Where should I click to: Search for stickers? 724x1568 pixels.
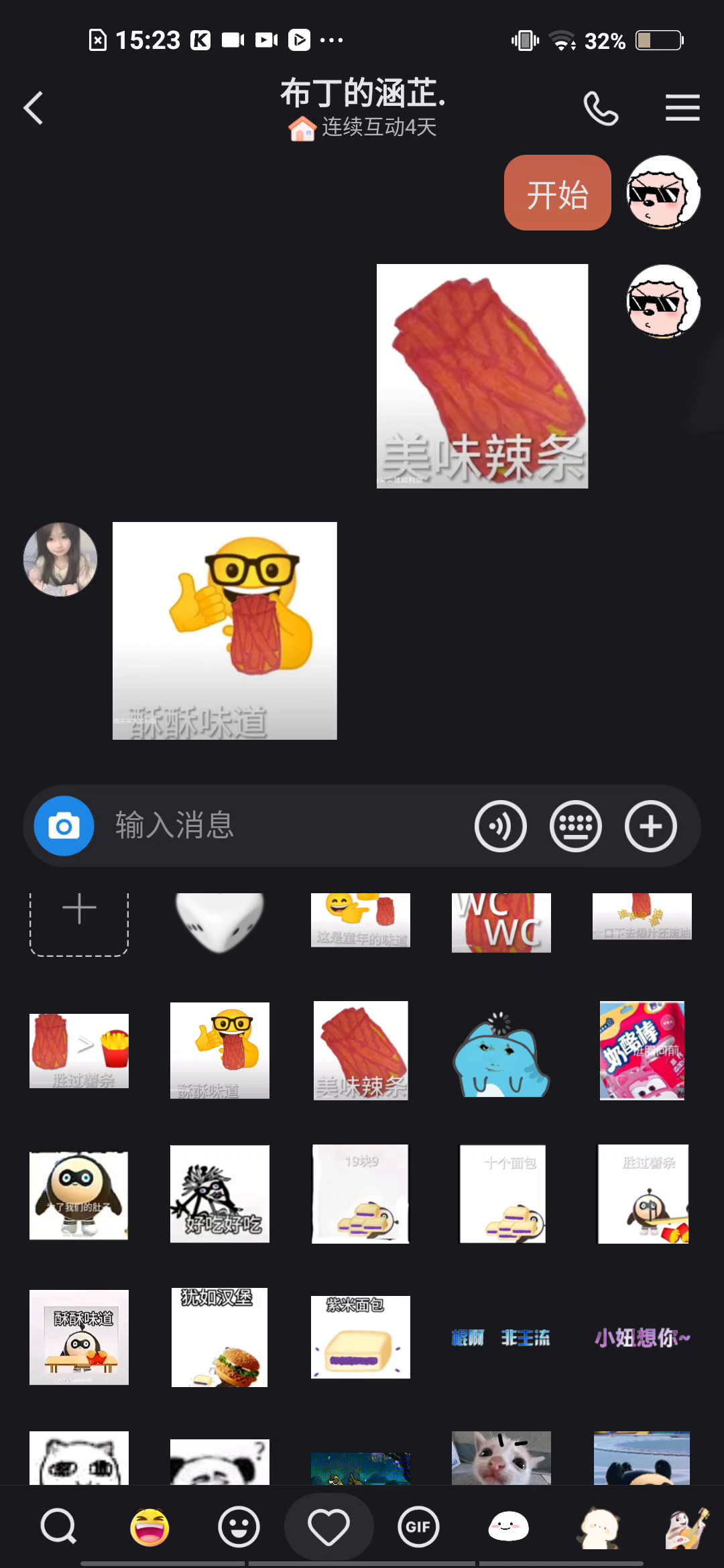point(59,1527)
